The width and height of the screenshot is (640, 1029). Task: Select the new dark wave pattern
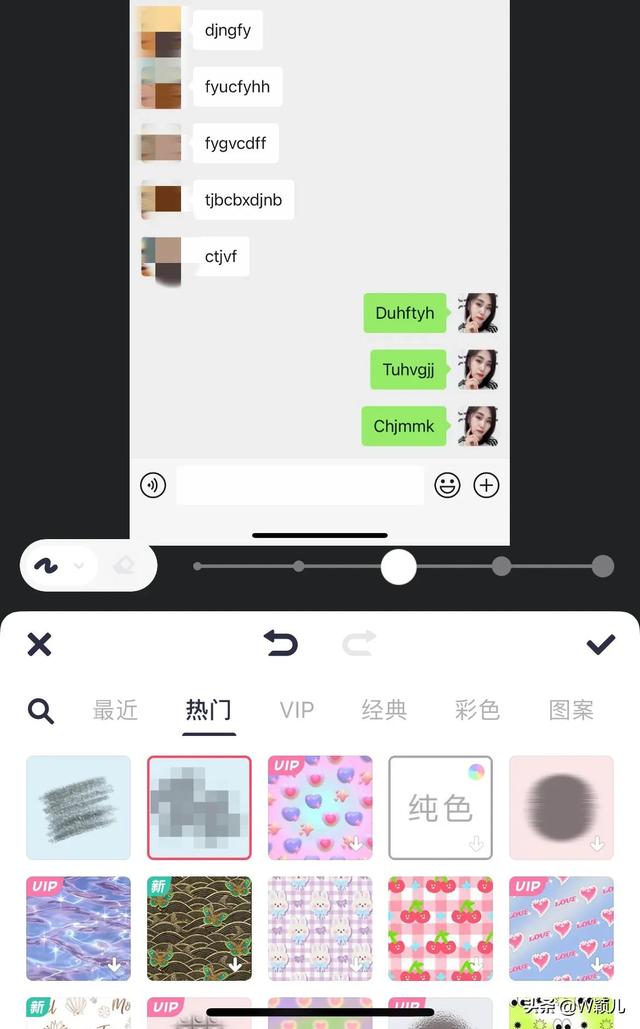click(199, 928)
